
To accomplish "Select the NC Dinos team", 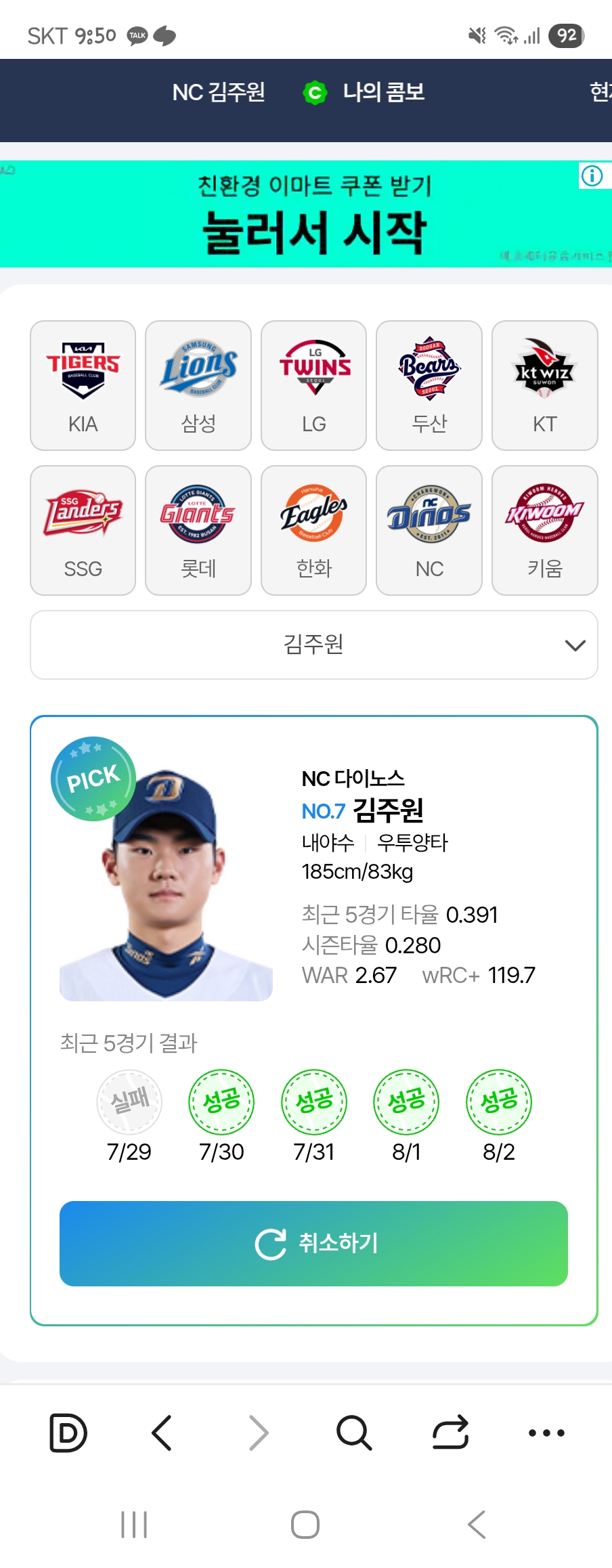I will pos(429,530).
